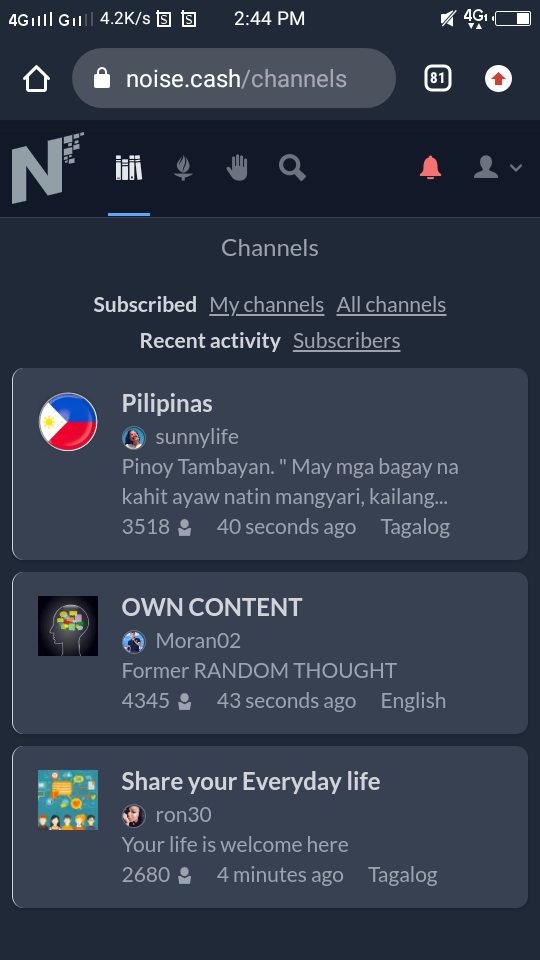540x960 pixels.
Task: Open the raised hand icon
Action: pos(237,168)
